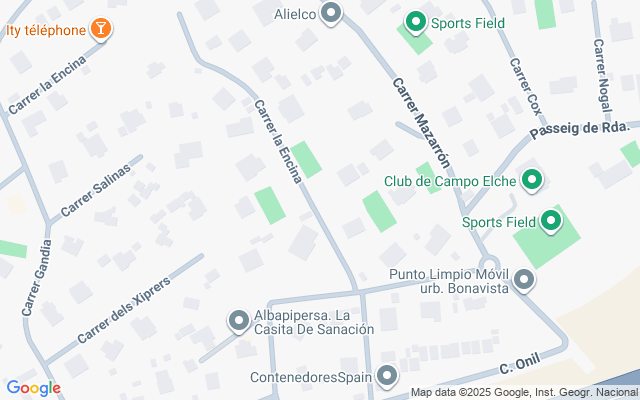
Task: Select the Club de Campo Elche marker
Action: pyautogui.click(x=532, y=181)
